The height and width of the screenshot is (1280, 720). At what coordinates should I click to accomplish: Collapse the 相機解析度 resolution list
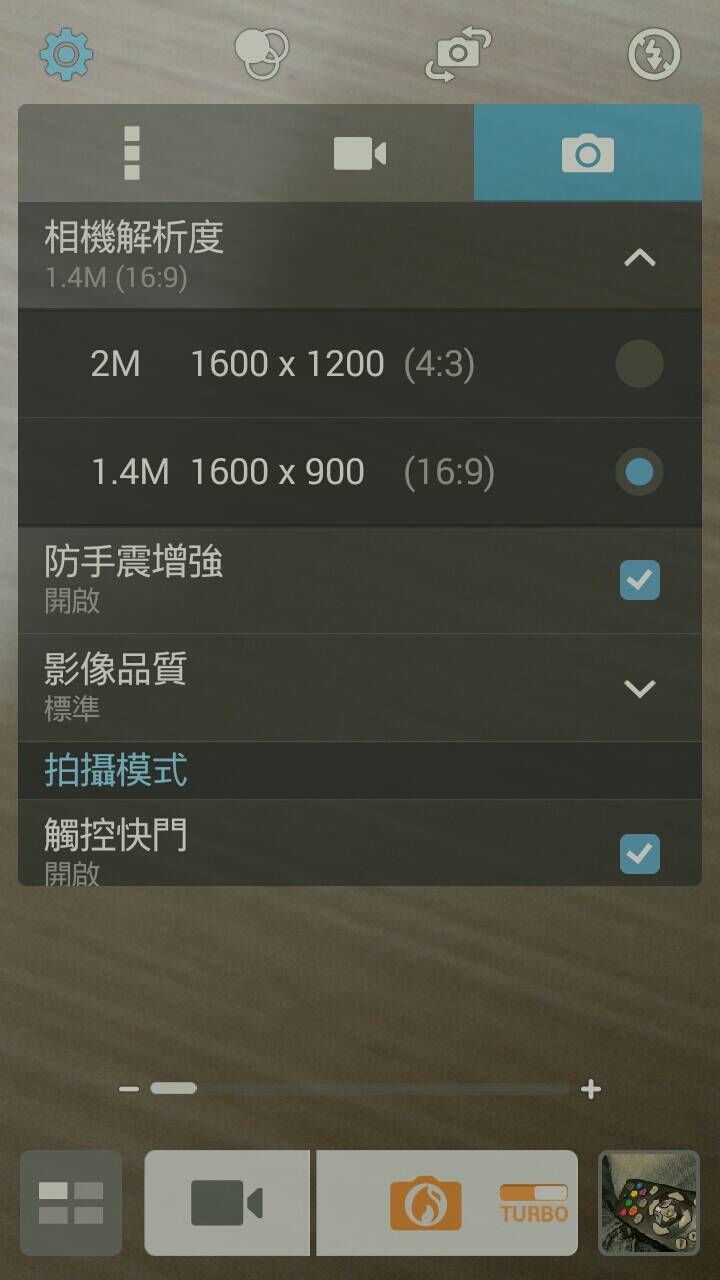click(x=640, y=257)
